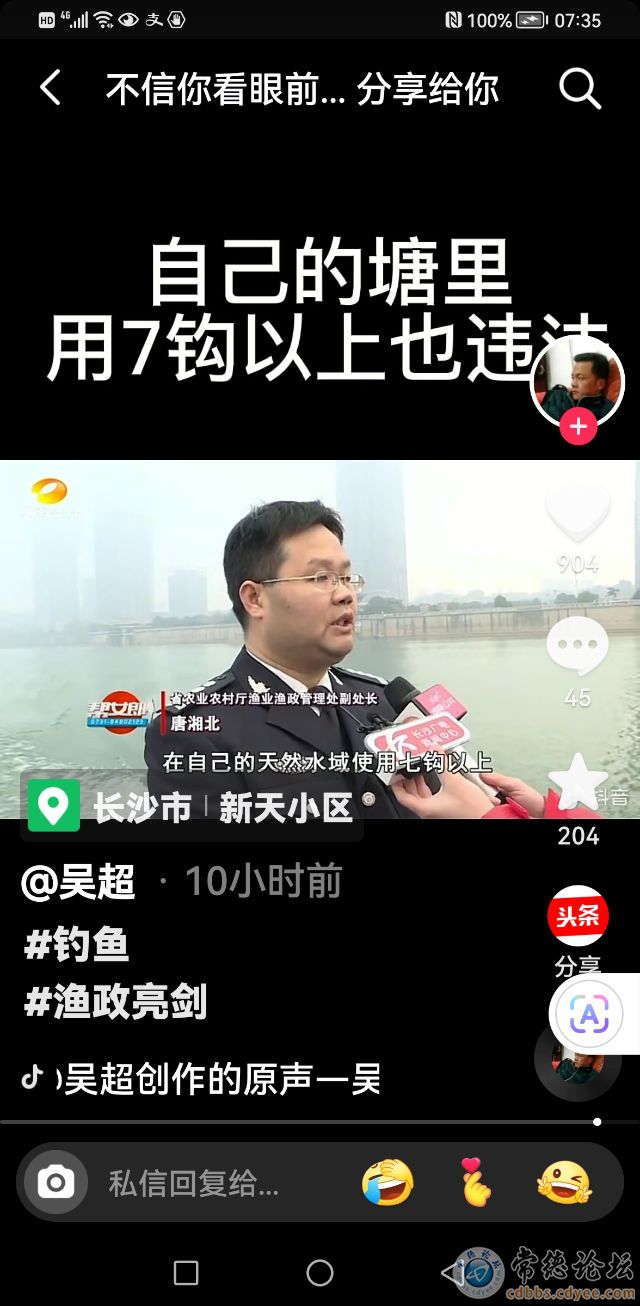Open the comments bubble
This screenshot has width=640, height=1306.
click(x=578, y=646)
